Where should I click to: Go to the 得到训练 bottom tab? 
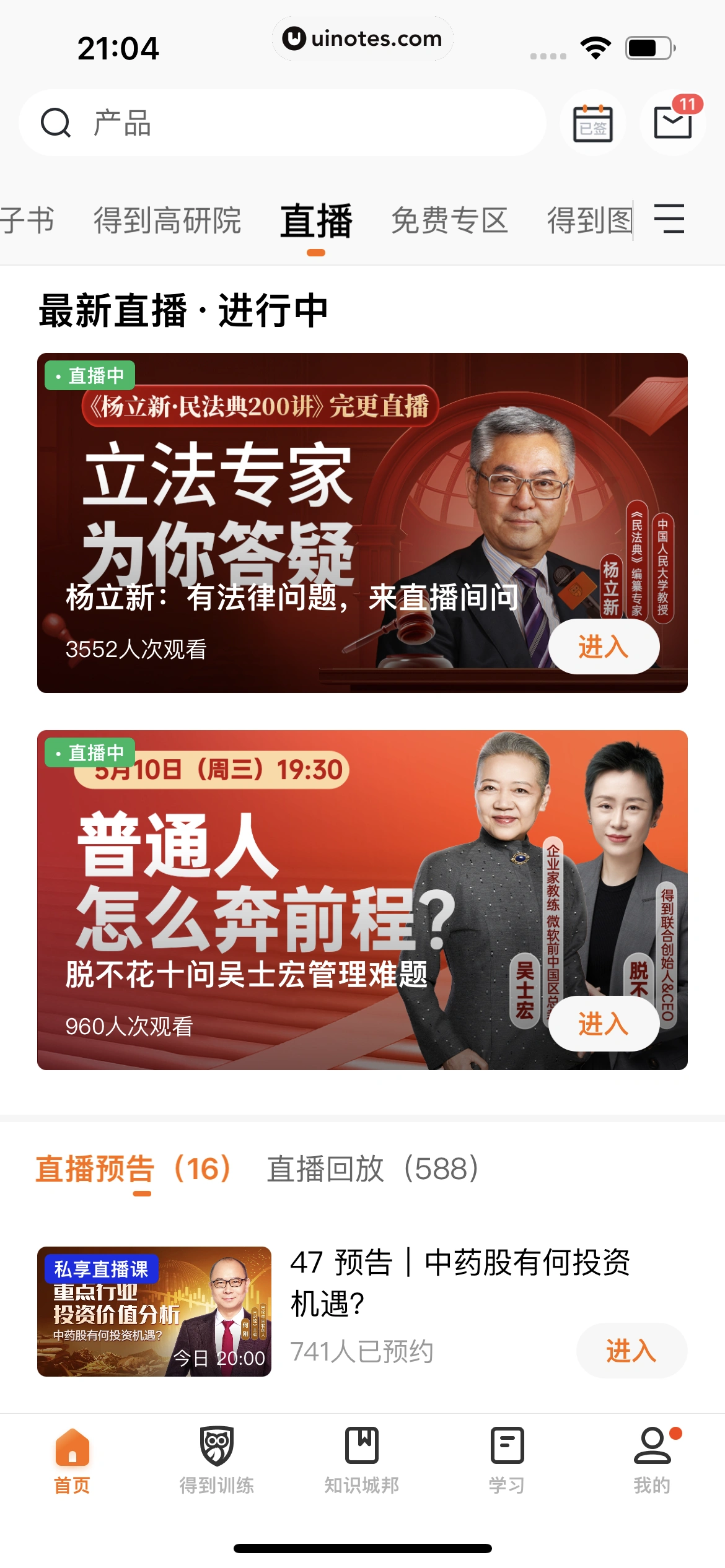(x=217, y=1461)
